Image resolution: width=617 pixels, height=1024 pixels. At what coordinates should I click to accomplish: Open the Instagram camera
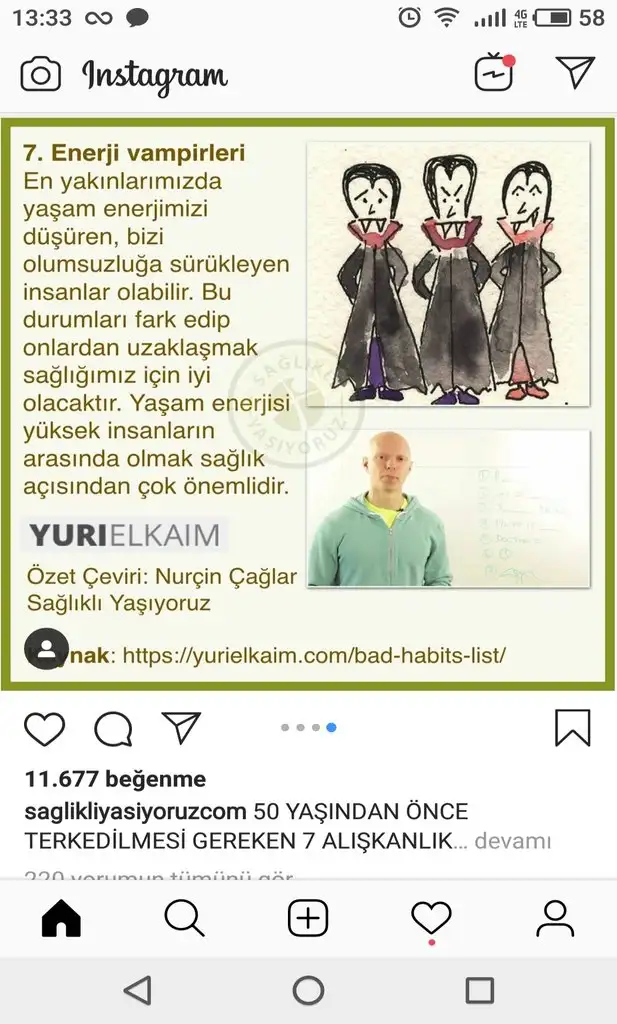pyautogui.click(x=40, y=74)
